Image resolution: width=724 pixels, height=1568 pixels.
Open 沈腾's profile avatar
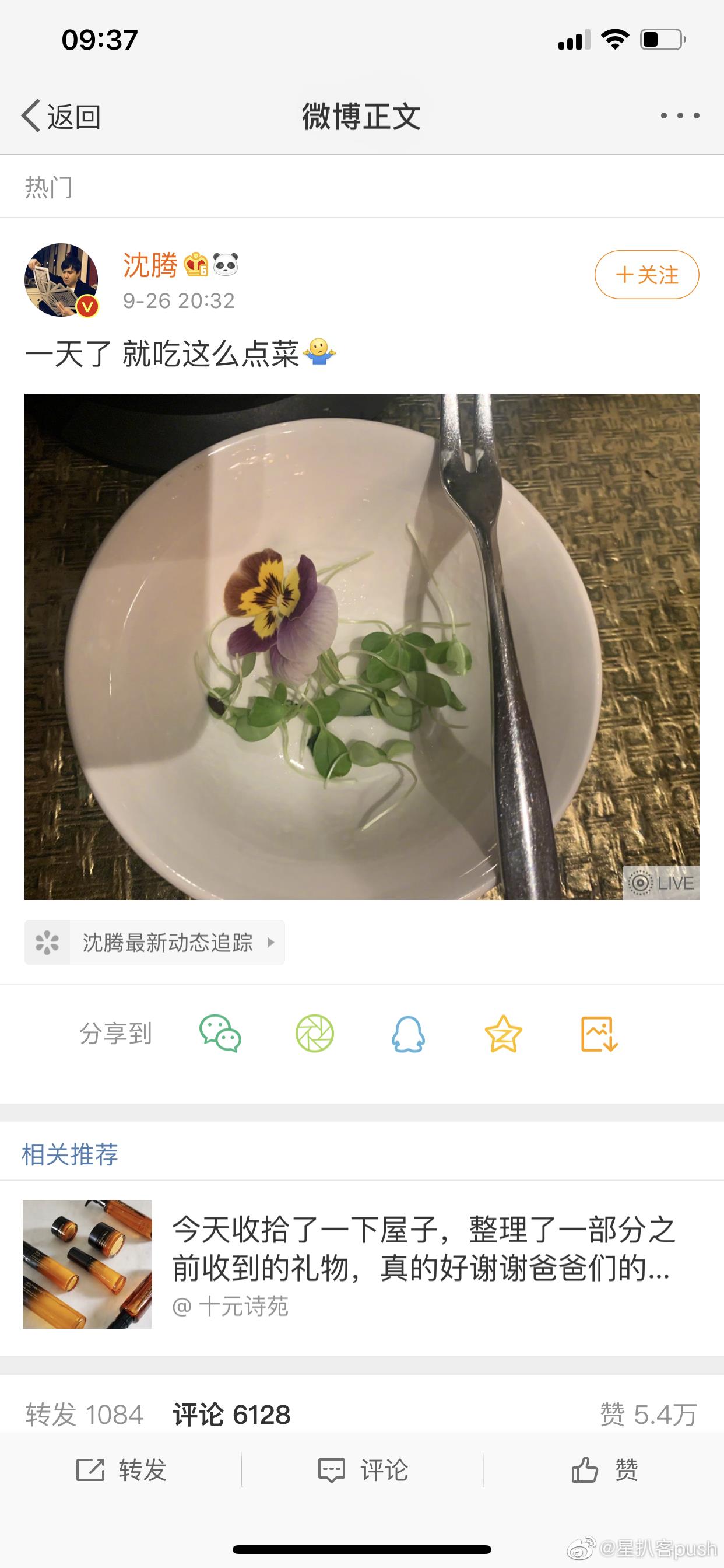(61, 280)
